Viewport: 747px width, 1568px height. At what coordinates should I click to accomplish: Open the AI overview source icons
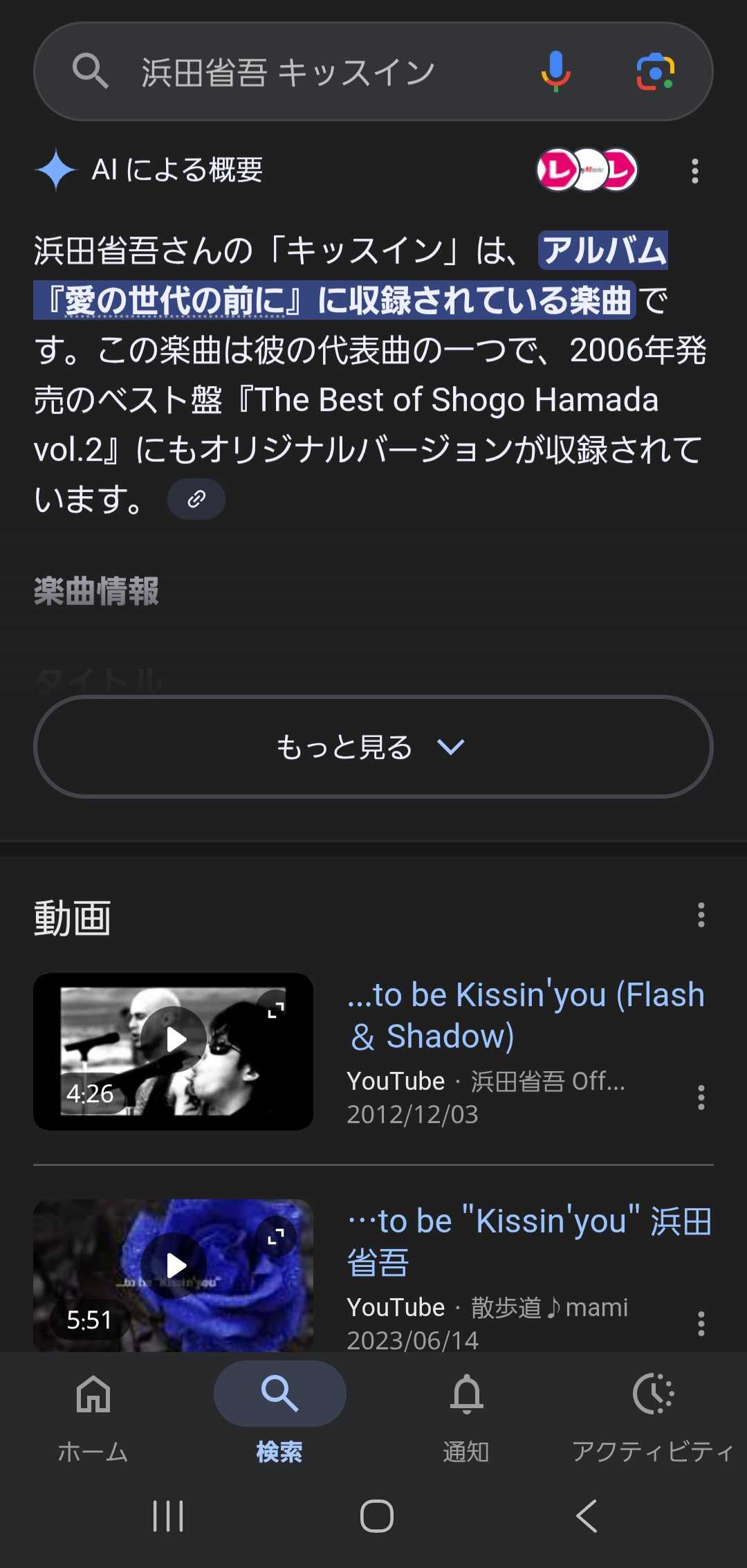coord(587,170)
